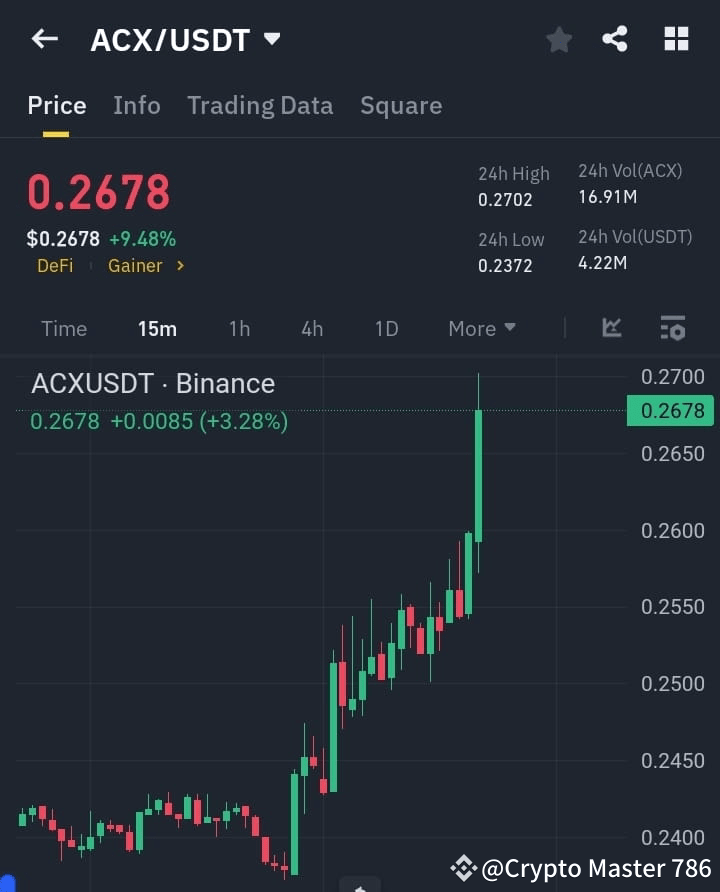Go back using the arrow icon
Viewport: 720px width, 892px height.
[42, 39]
